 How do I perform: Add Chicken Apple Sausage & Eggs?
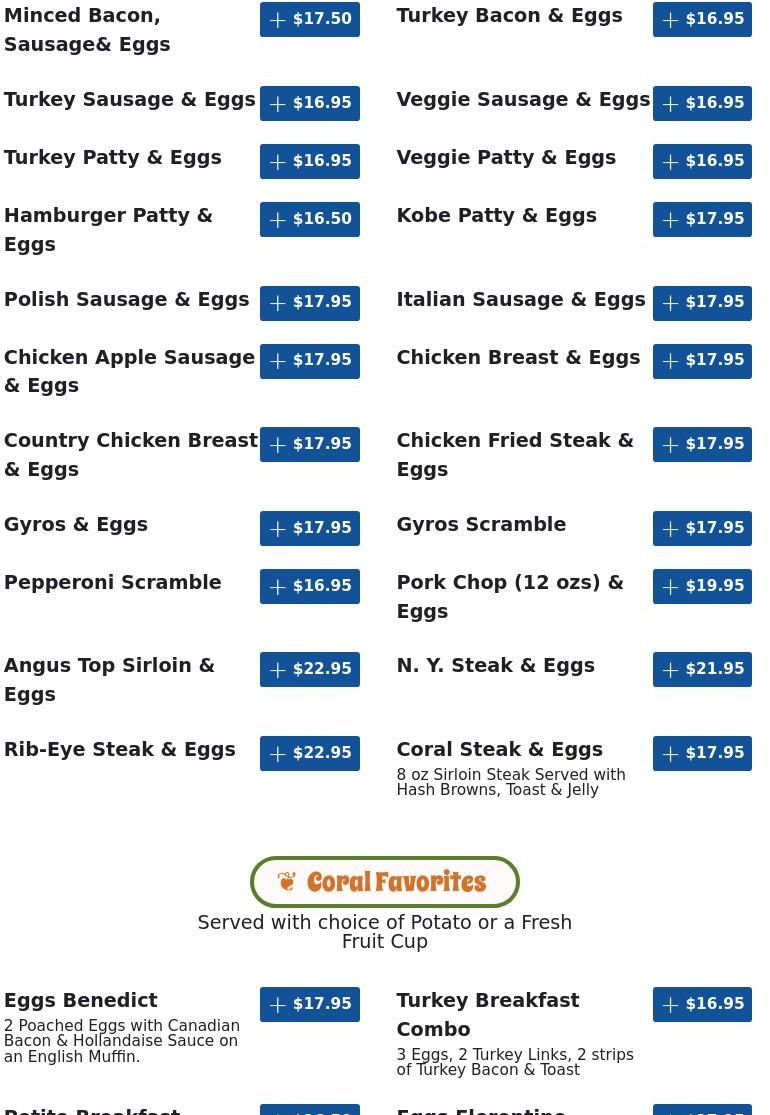(310, 360)
